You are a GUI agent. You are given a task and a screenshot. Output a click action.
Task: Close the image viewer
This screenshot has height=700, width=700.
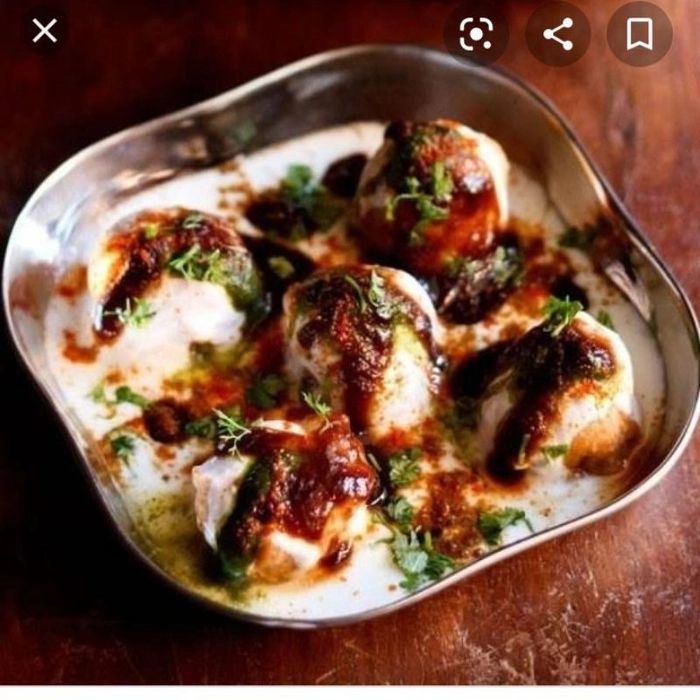point(44,32)
